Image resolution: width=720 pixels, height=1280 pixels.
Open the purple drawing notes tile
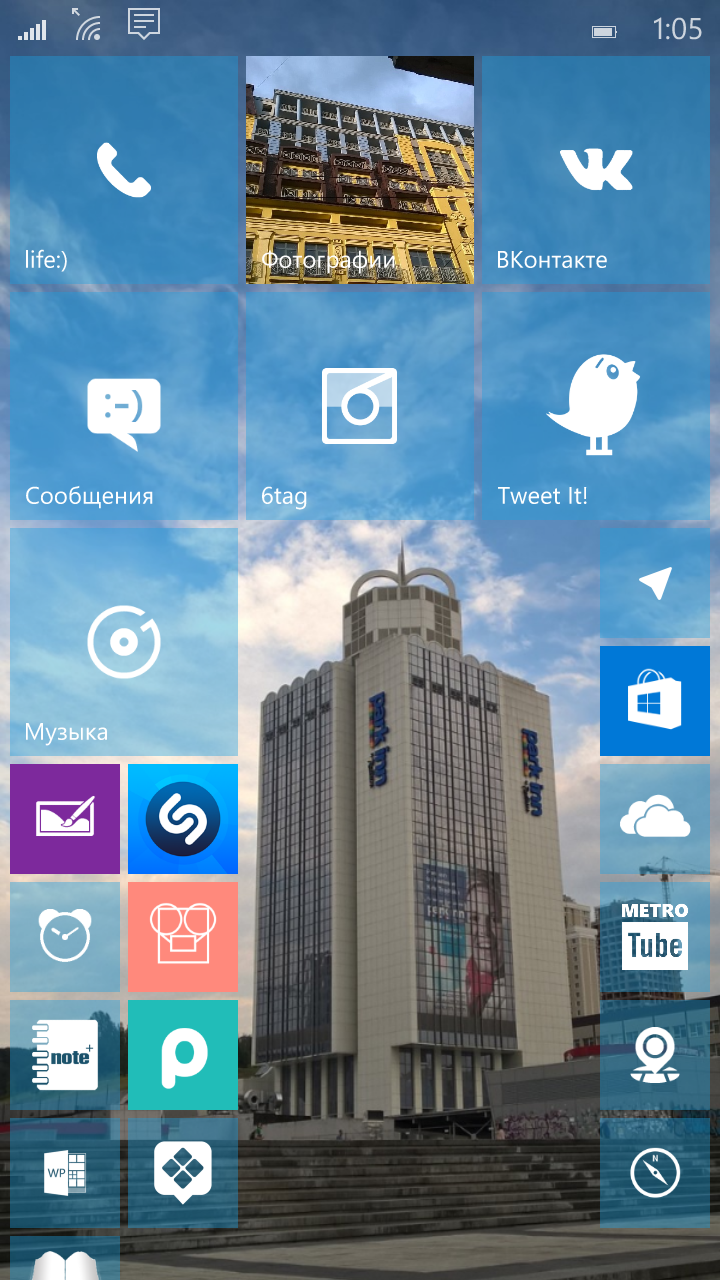click(65, 819)
